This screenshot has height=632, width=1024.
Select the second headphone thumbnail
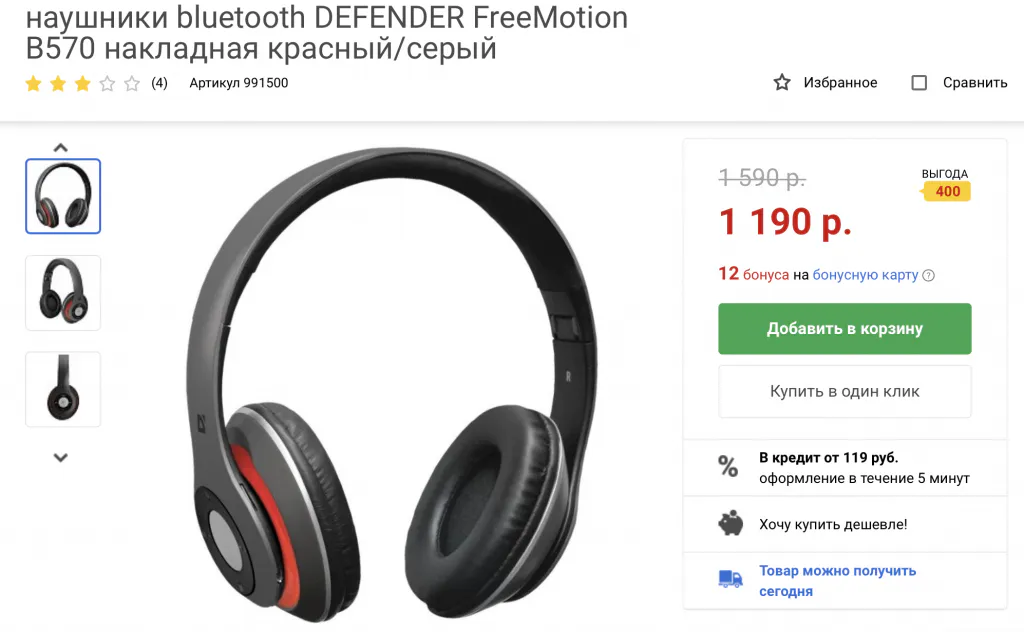(63, 292)
